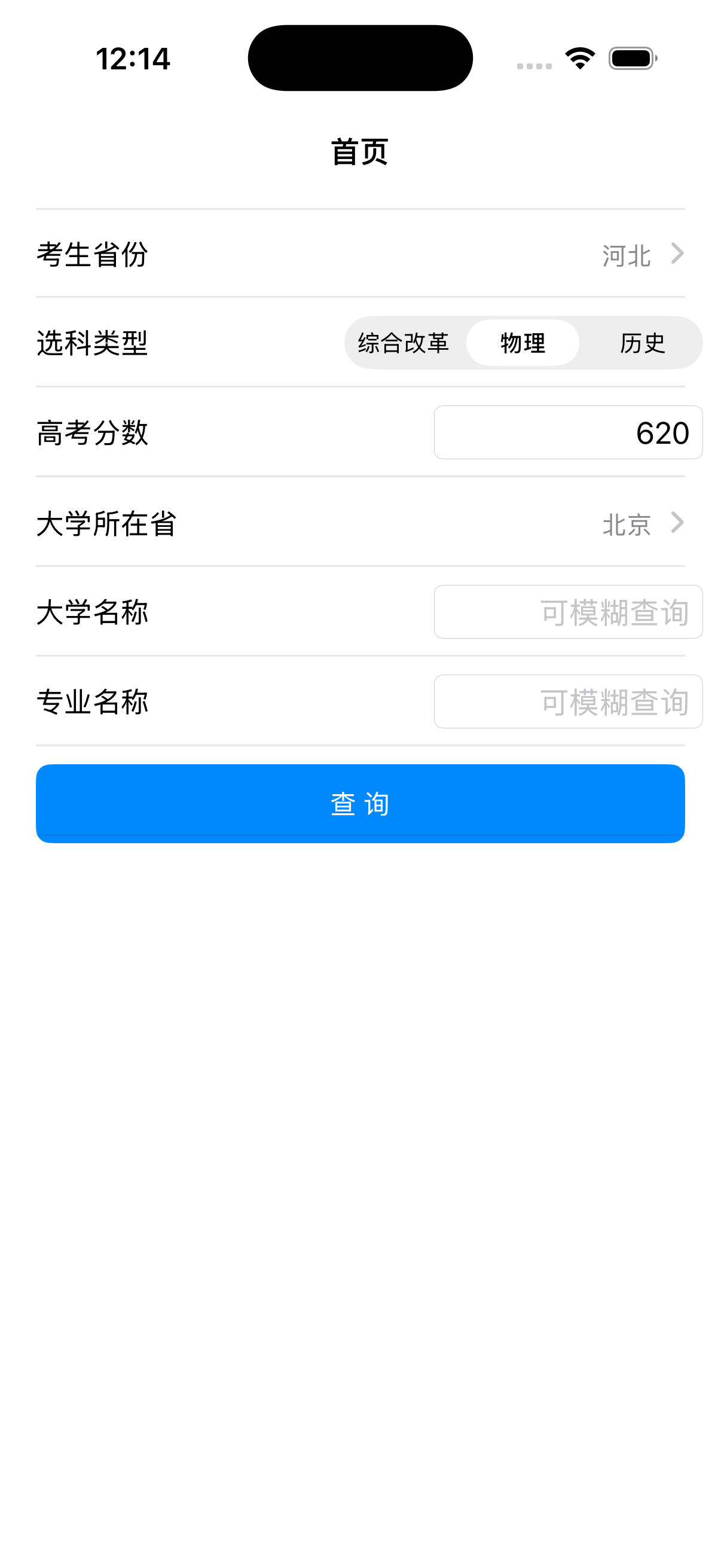Click the 高考分数 score field showing 620
This screenshot has height=1568, width=721.
pos(569,432)
